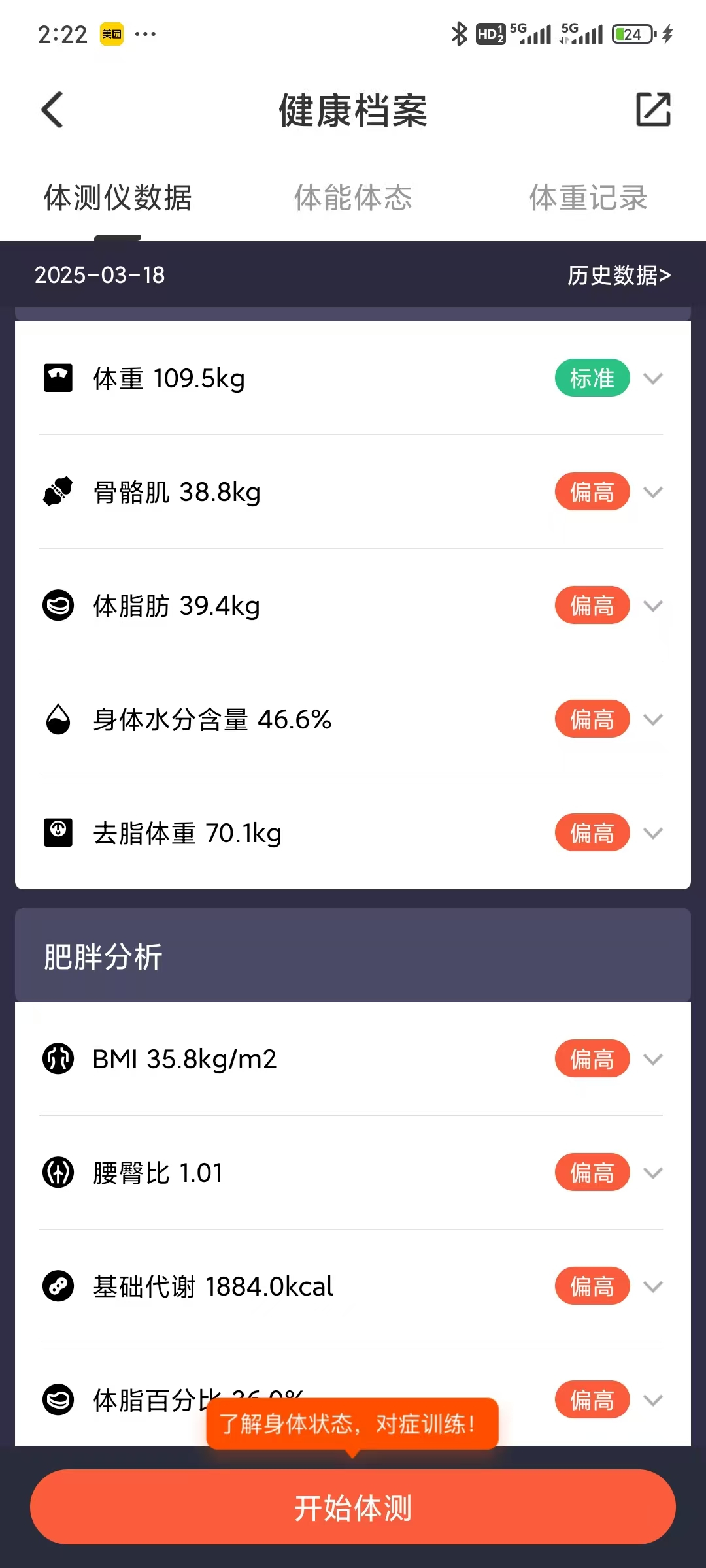Expand 身体水分含量 46.6% details

coord(653,719)
